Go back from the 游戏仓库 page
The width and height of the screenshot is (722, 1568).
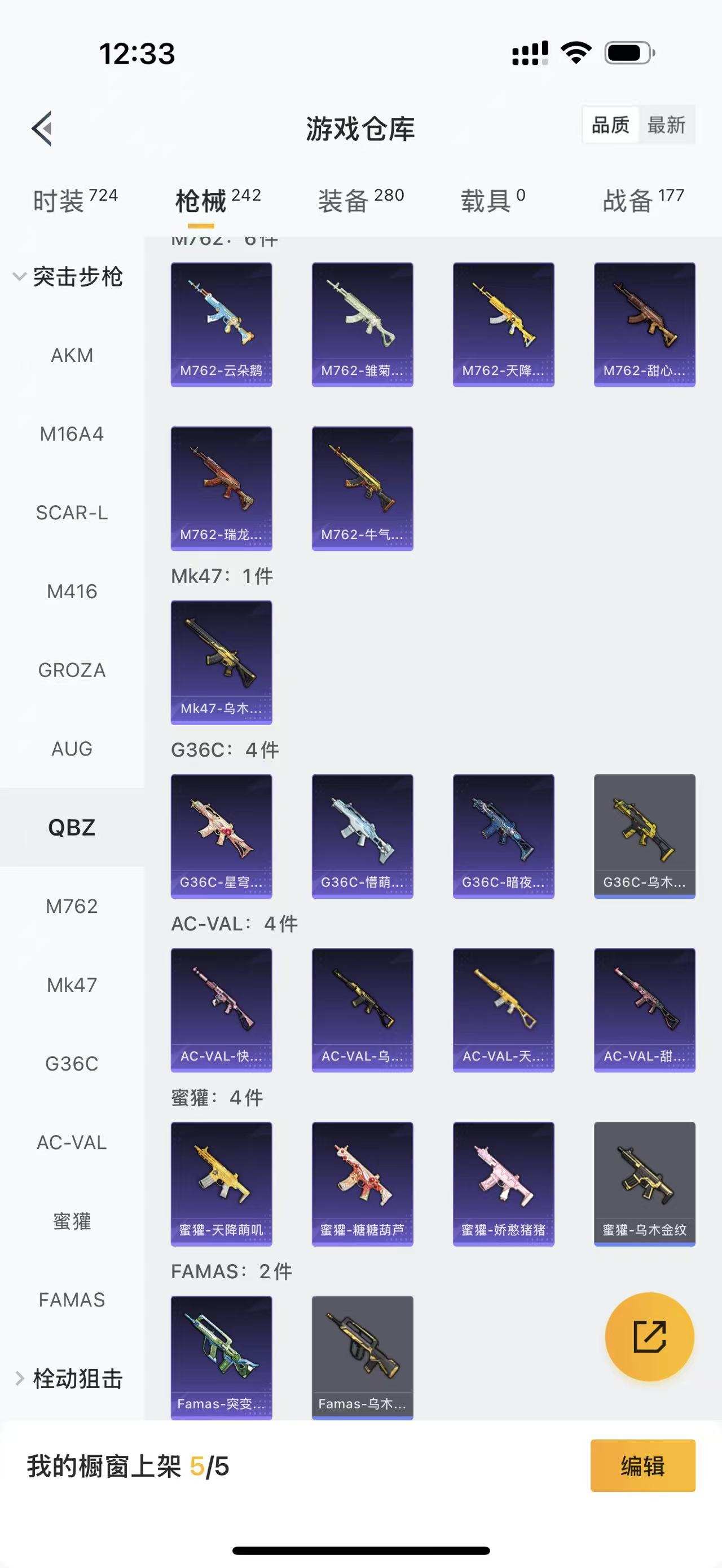coord(41,129)
